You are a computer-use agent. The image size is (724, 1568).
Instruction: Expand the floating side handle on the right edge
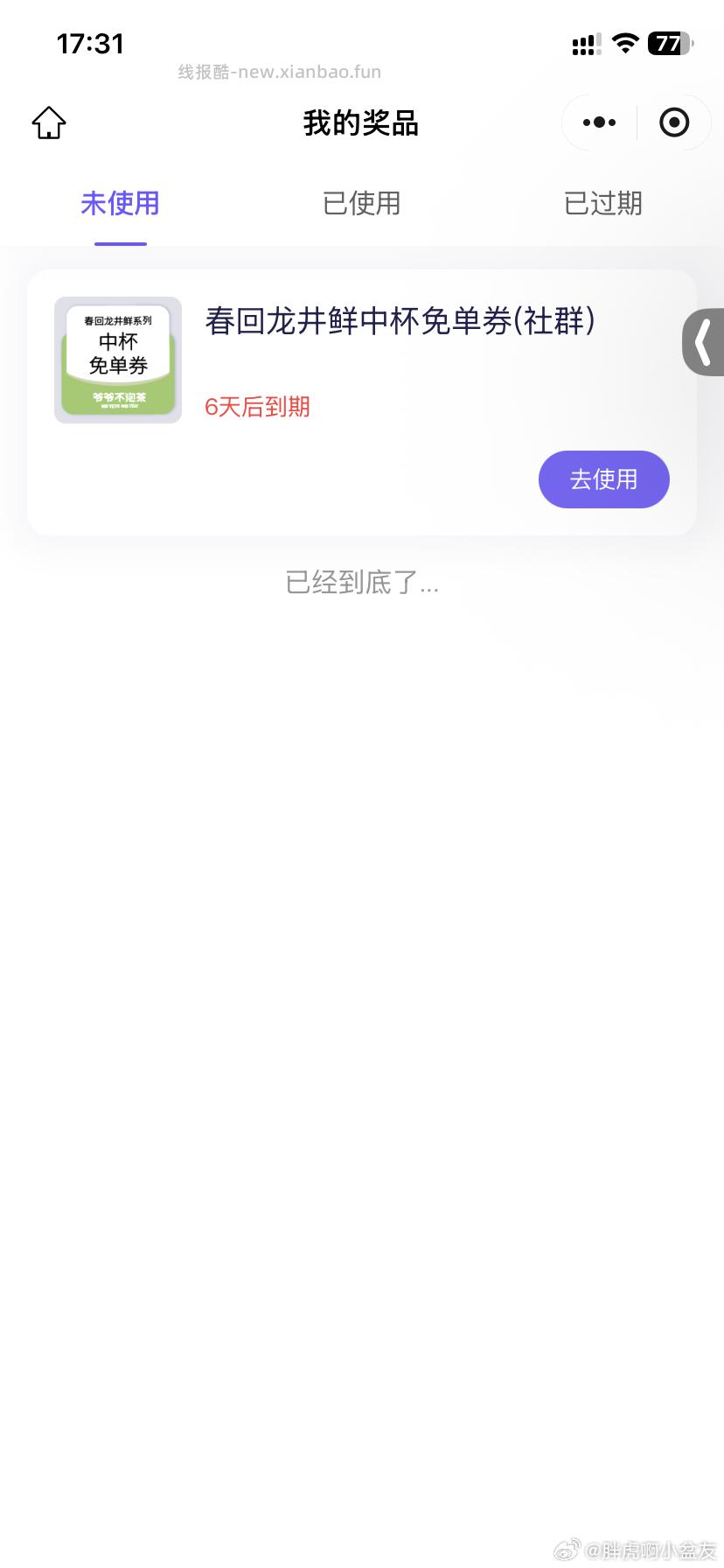703,341
